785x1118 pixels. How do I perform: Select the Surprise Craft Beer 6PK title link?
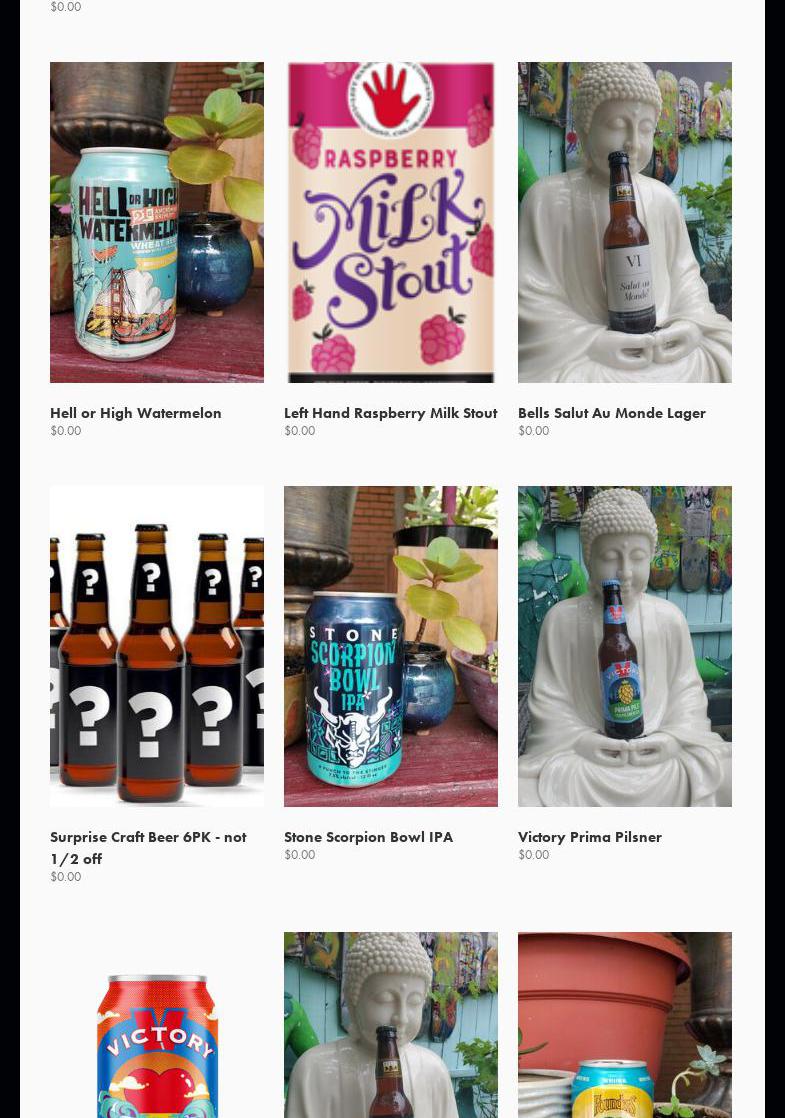click(148, 847)
